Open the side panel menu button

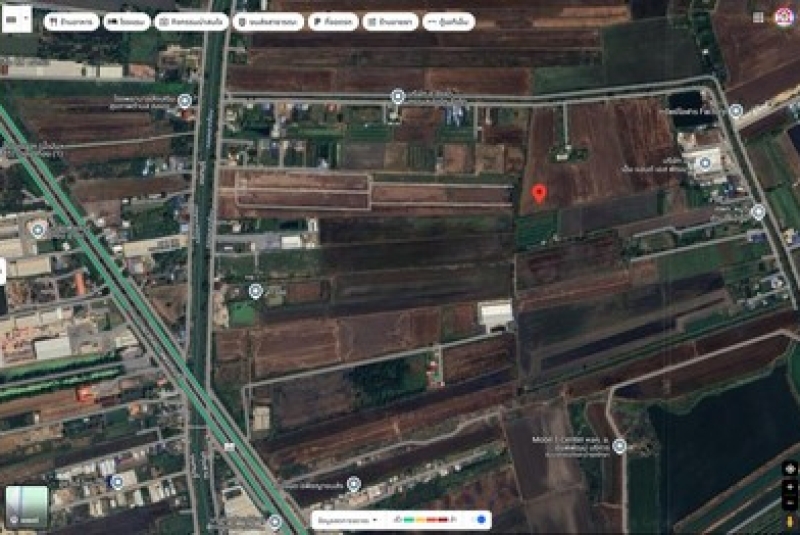tap(17, 19)
